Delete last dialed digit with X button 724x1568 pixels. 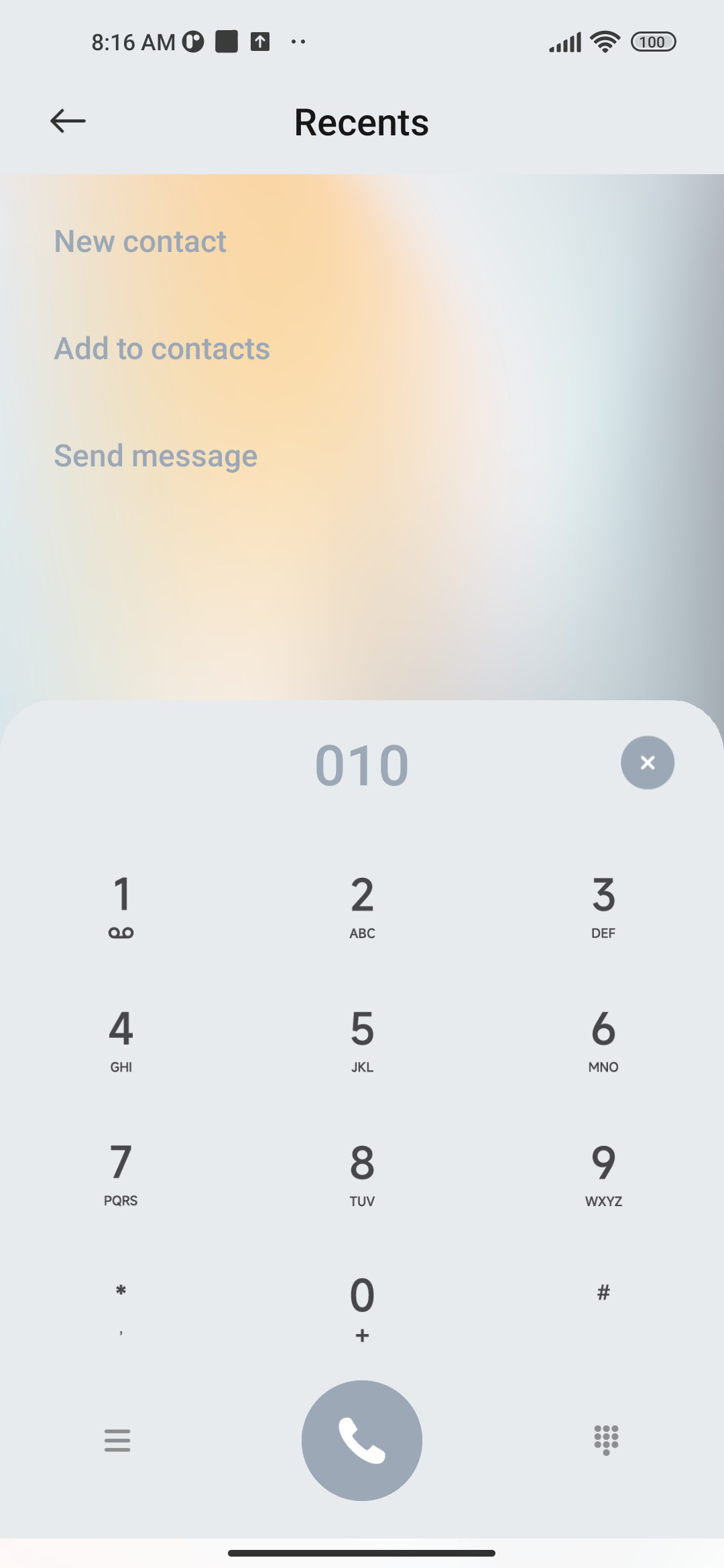648,763
